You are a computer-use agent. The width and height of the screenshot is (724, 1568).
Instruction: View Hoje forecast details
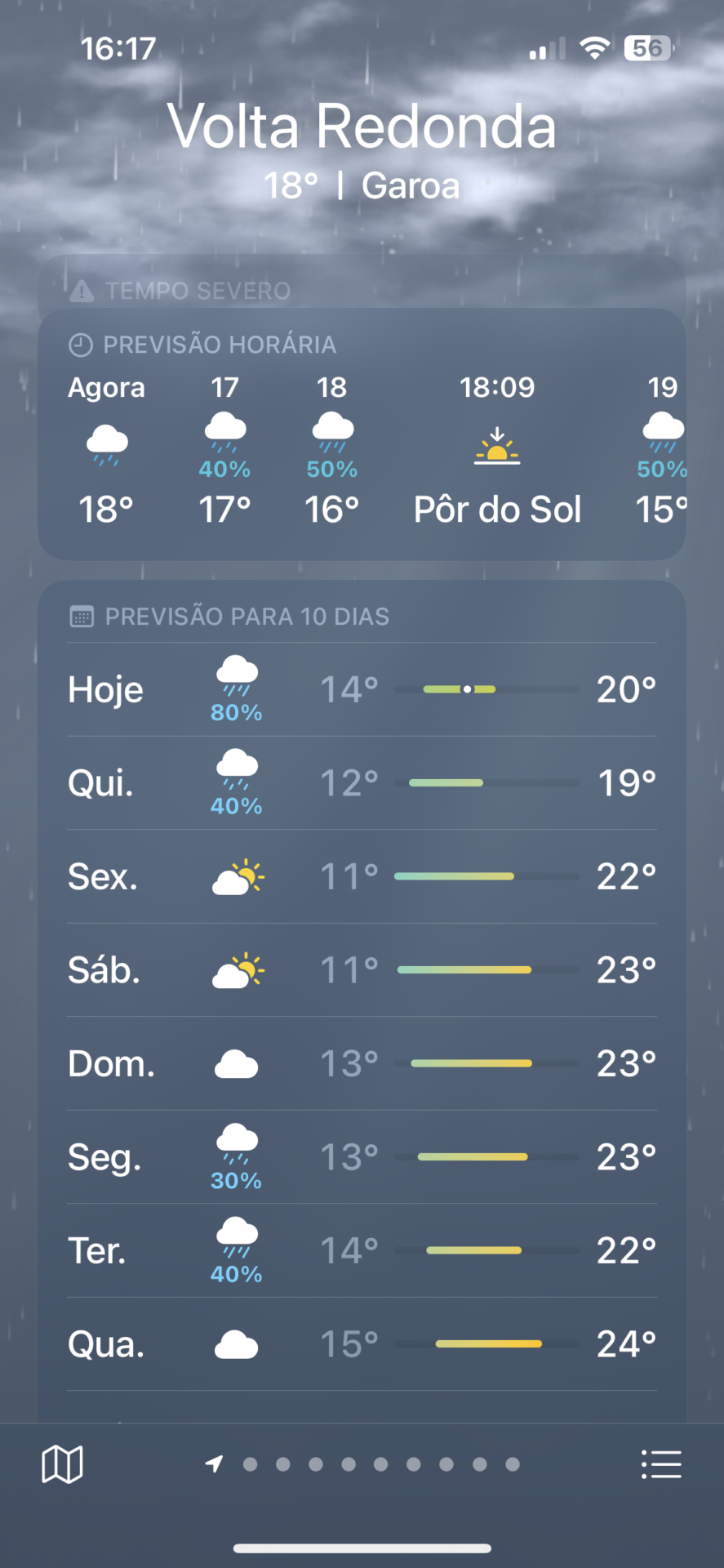pyautogui.click(x=362, y=690)
